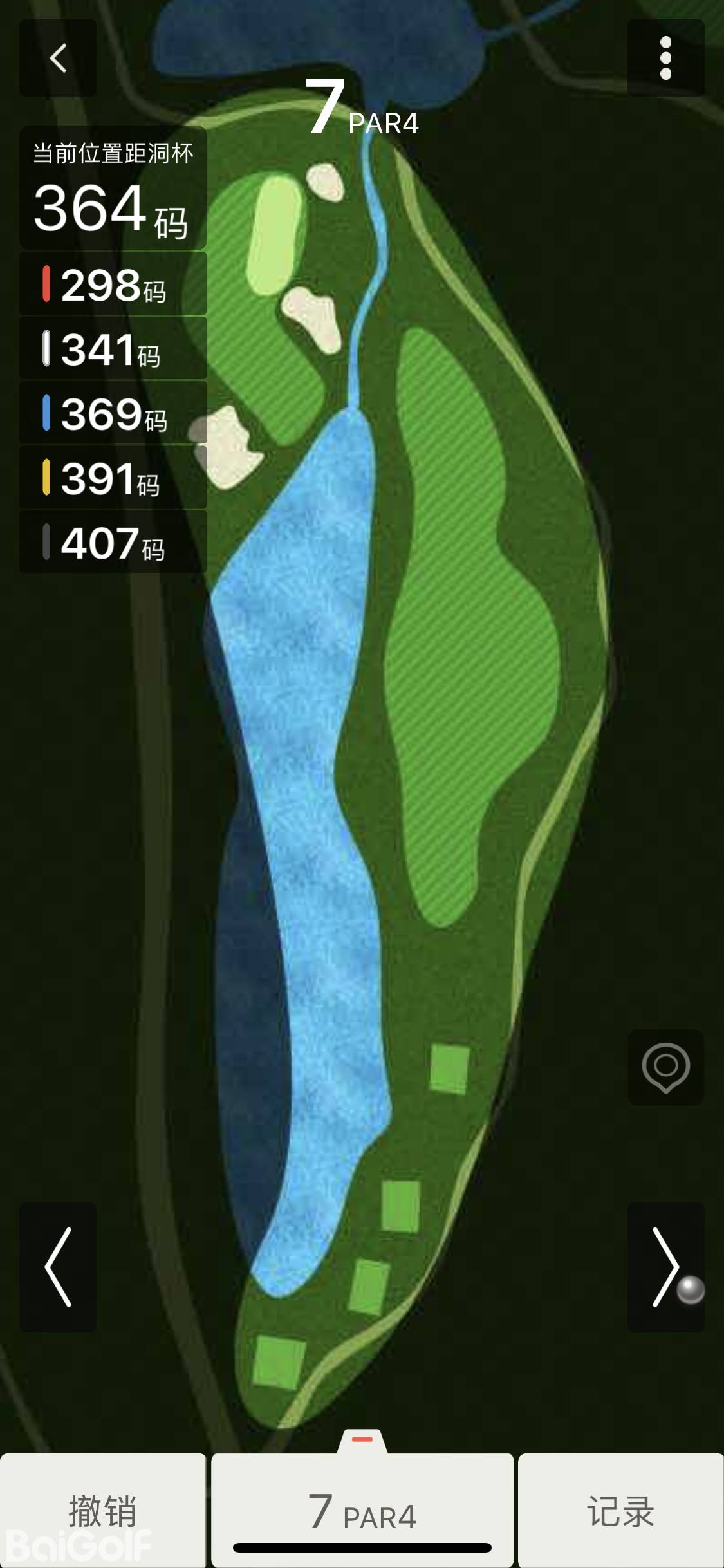Screen dimensions: 724x1568
Task: Tap 撤销 to undo
Action: (103, 1510)
